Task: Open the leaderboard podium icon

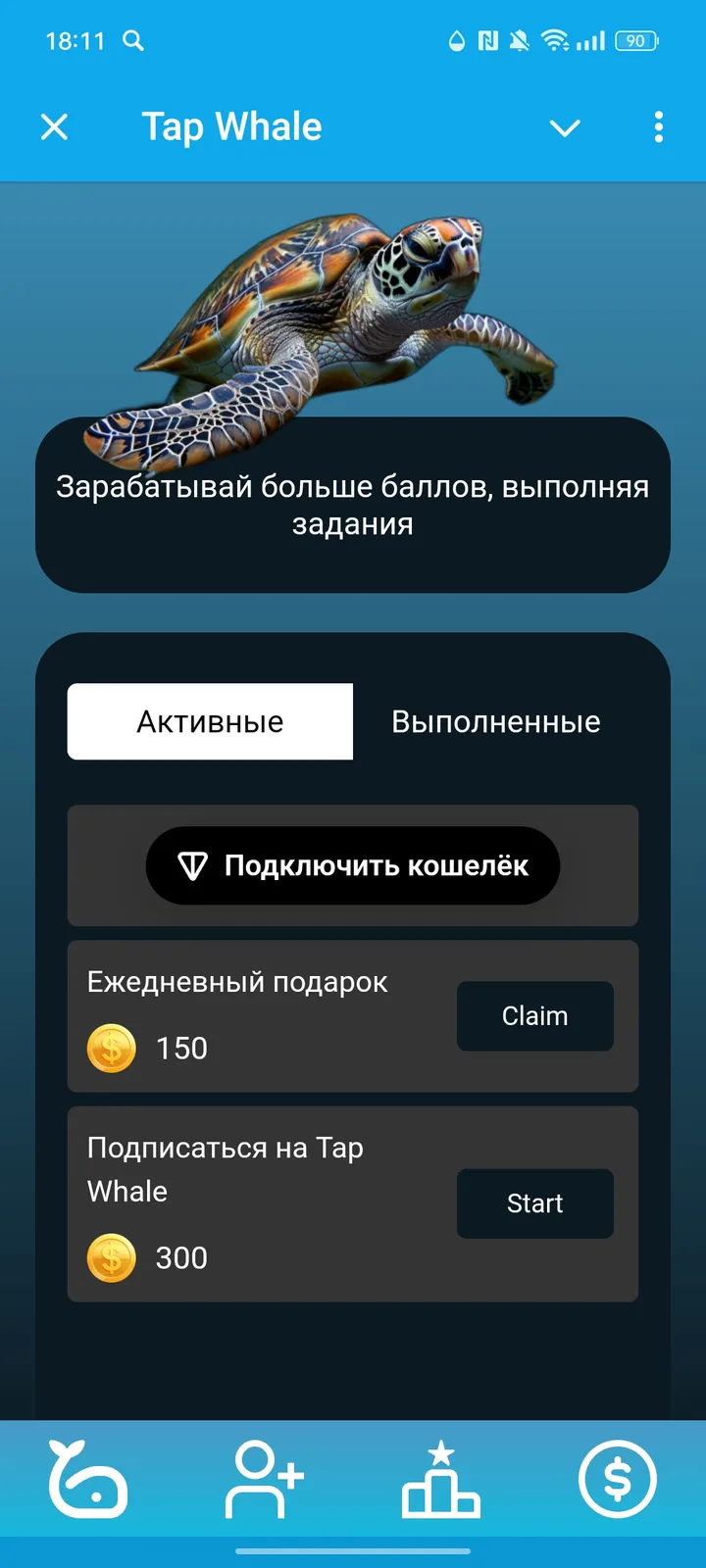Action: click(441, 1482)
